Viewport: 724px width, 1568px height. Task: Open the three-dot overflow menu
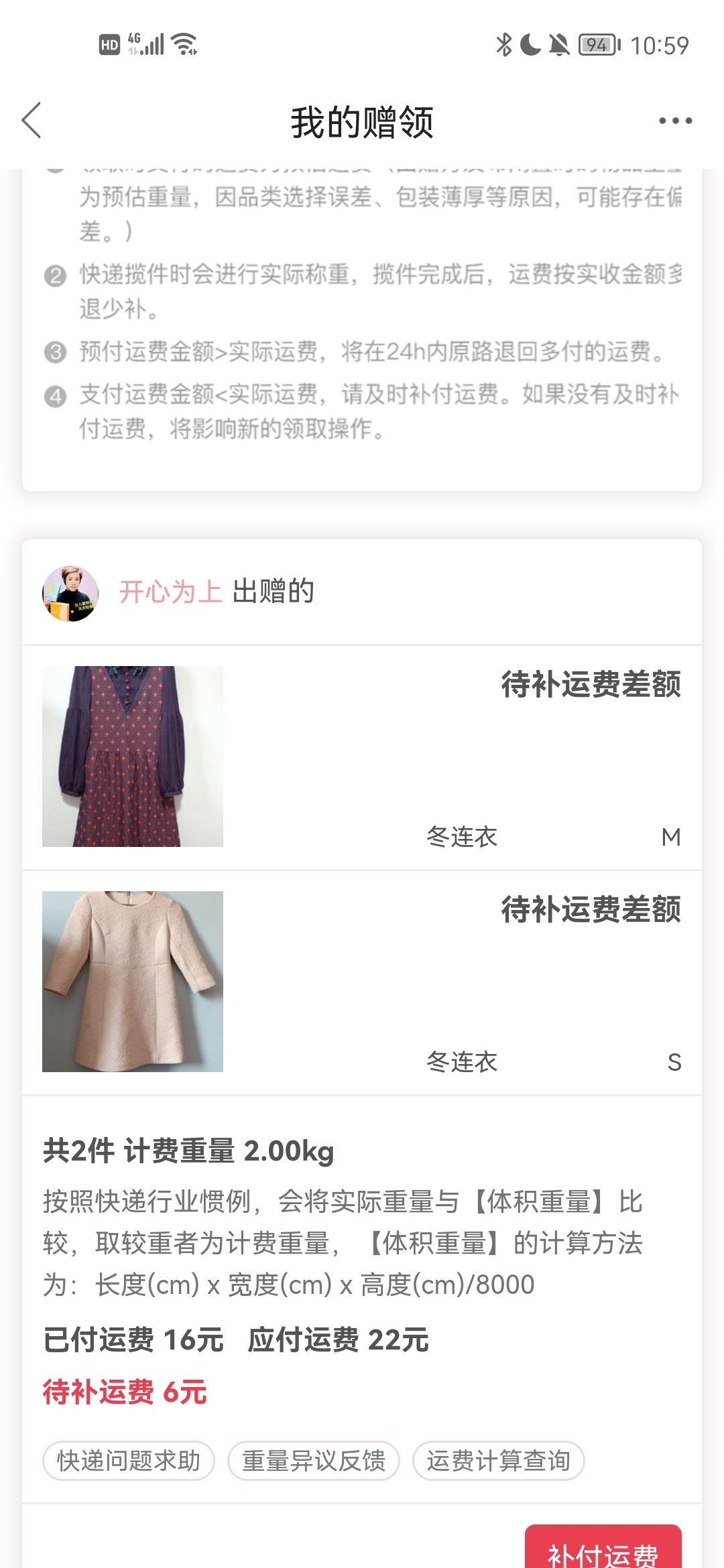tap(674, 121)
